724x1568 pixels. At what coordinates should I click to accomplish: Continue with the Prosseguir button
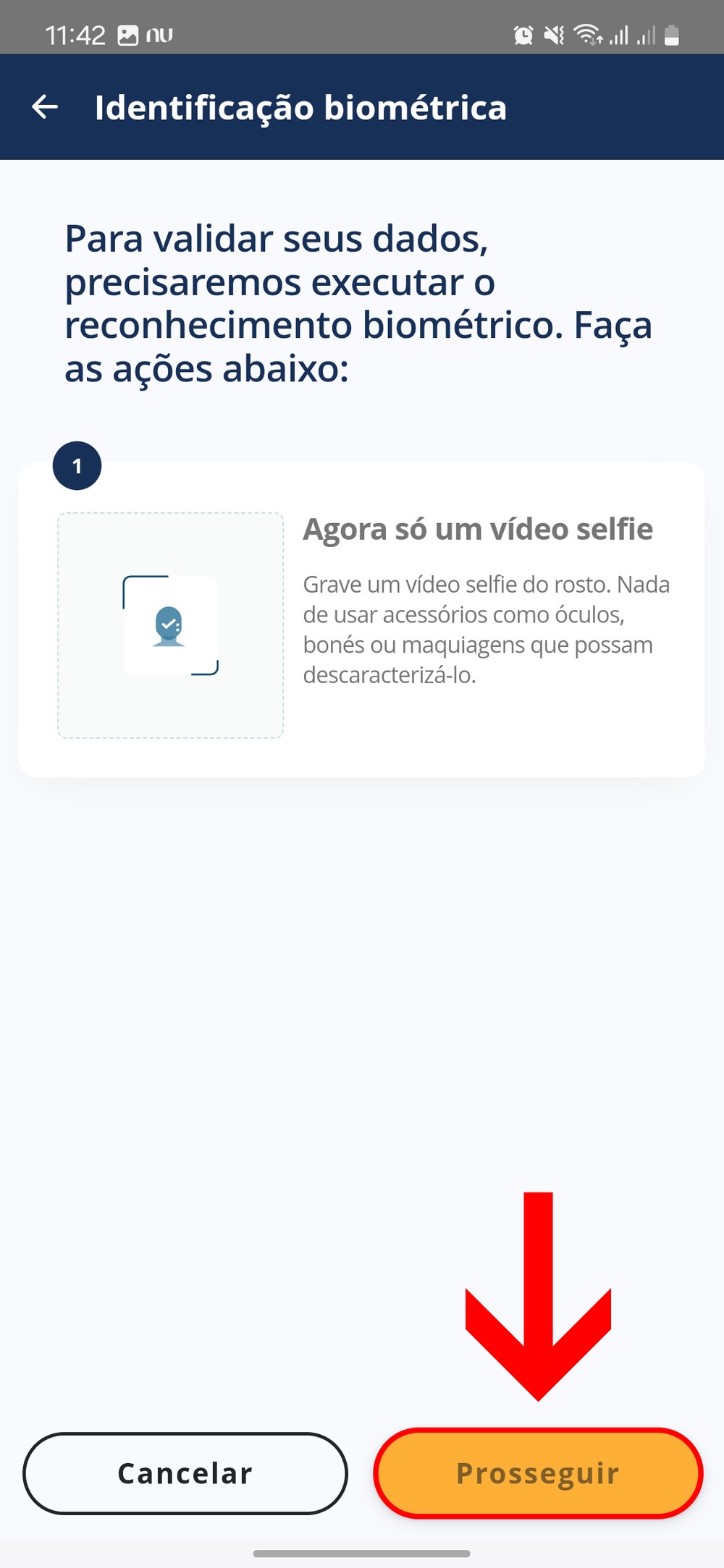click(x=538, y=1473)
